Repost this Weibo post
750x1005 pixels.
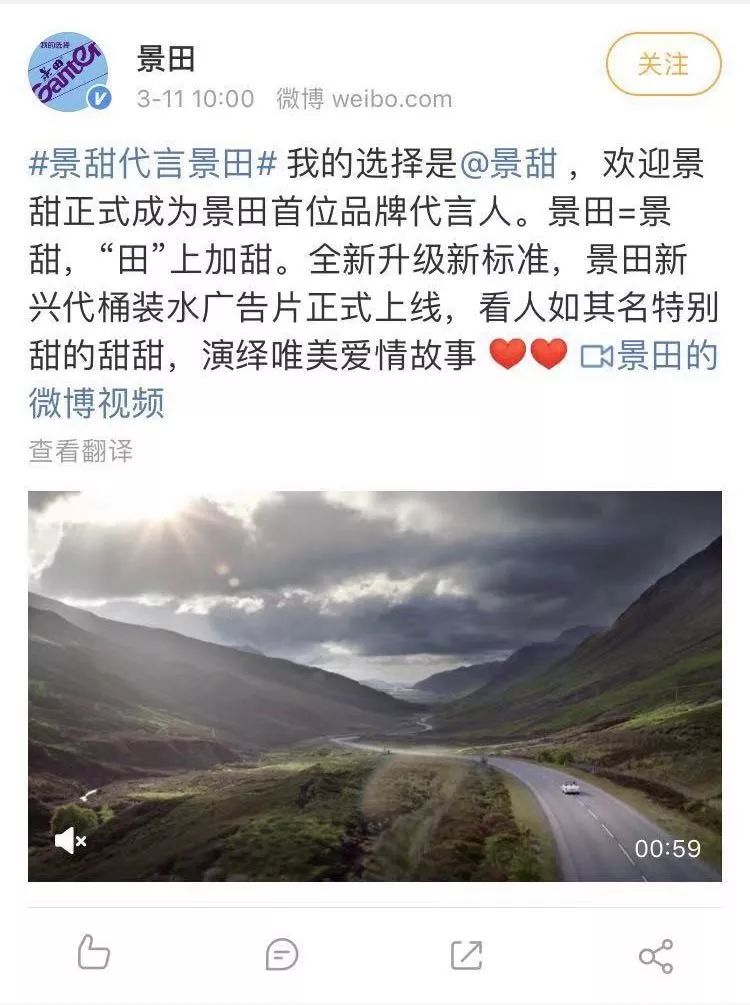(x=466, y=954)
